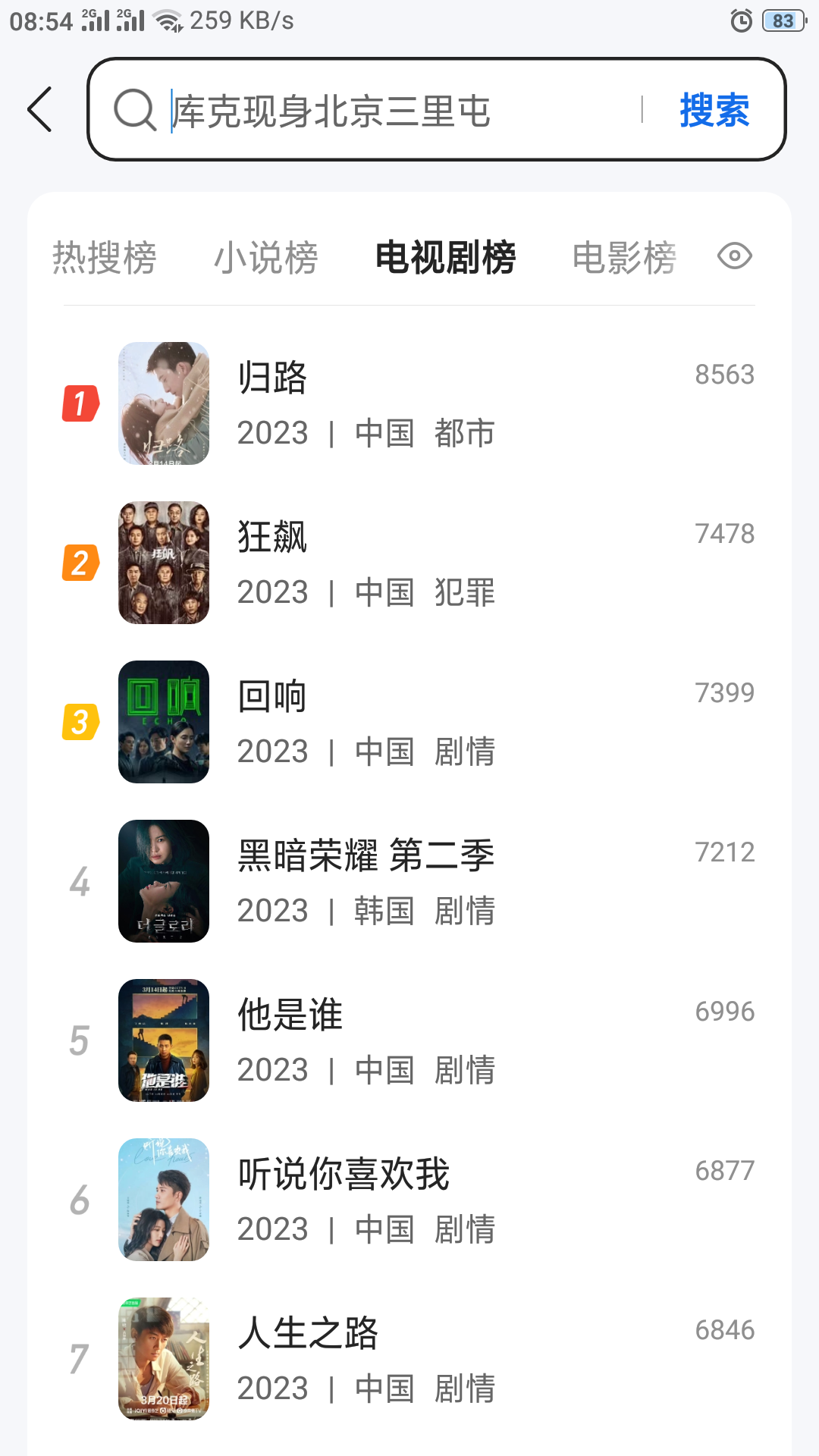Open the drama 回响

[x=409, y=722]
